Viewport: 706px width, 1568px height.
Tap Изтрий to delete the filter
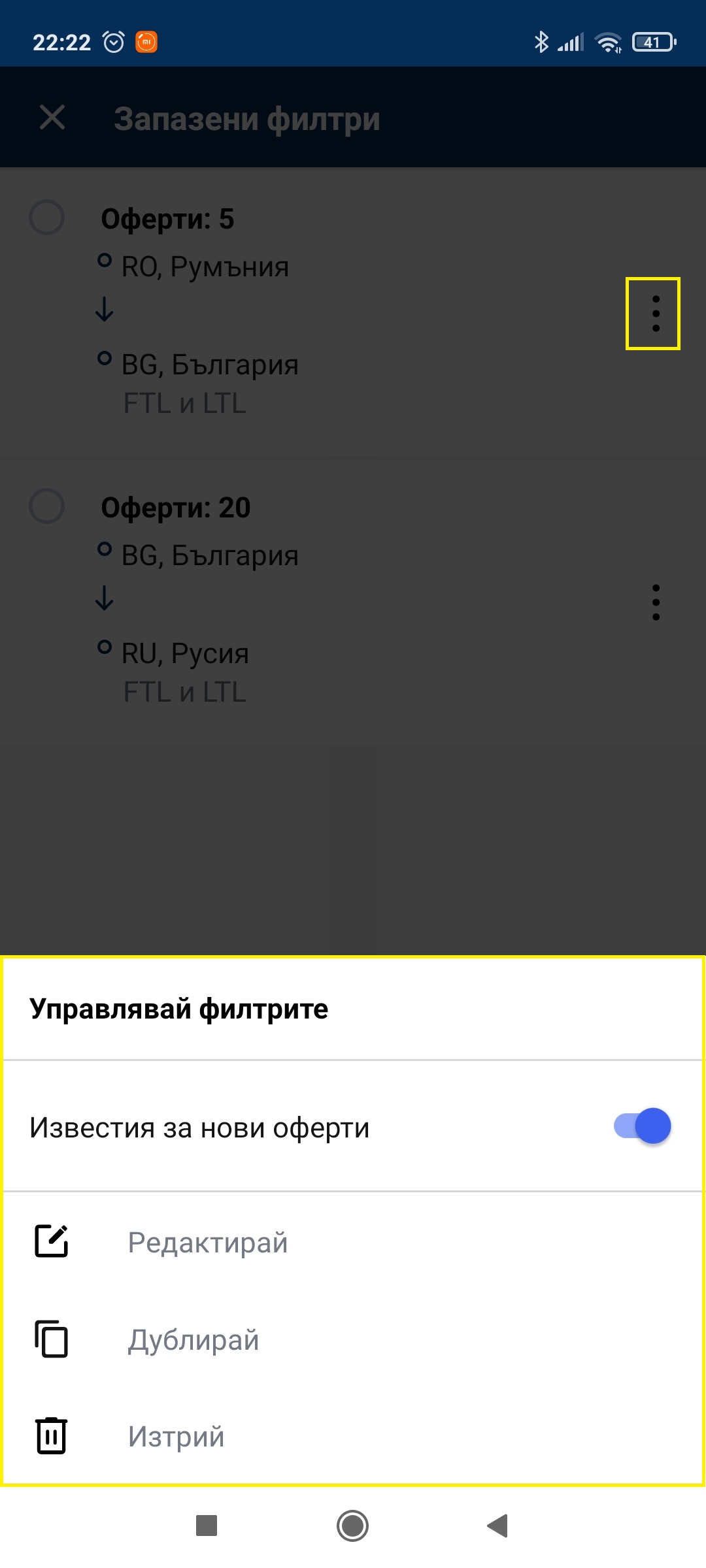pyautogui.click(x=176, y=1436)
